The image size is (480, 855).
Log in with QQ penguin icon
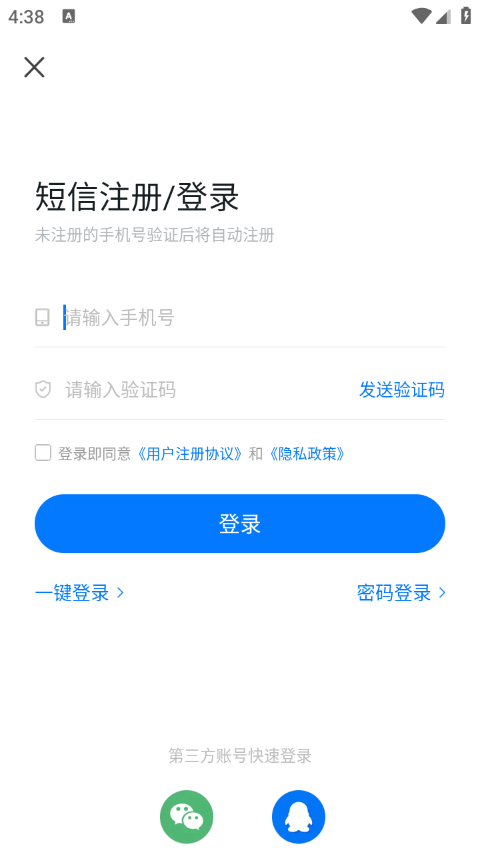[x=298, y=817]
